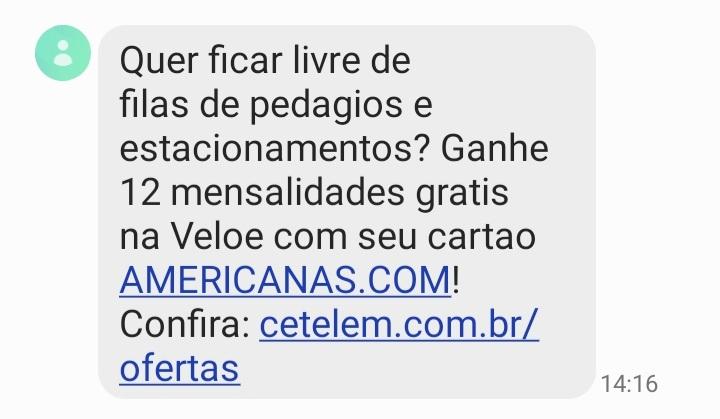
Task: Open the sender's contact avatar
Action: 64,52
